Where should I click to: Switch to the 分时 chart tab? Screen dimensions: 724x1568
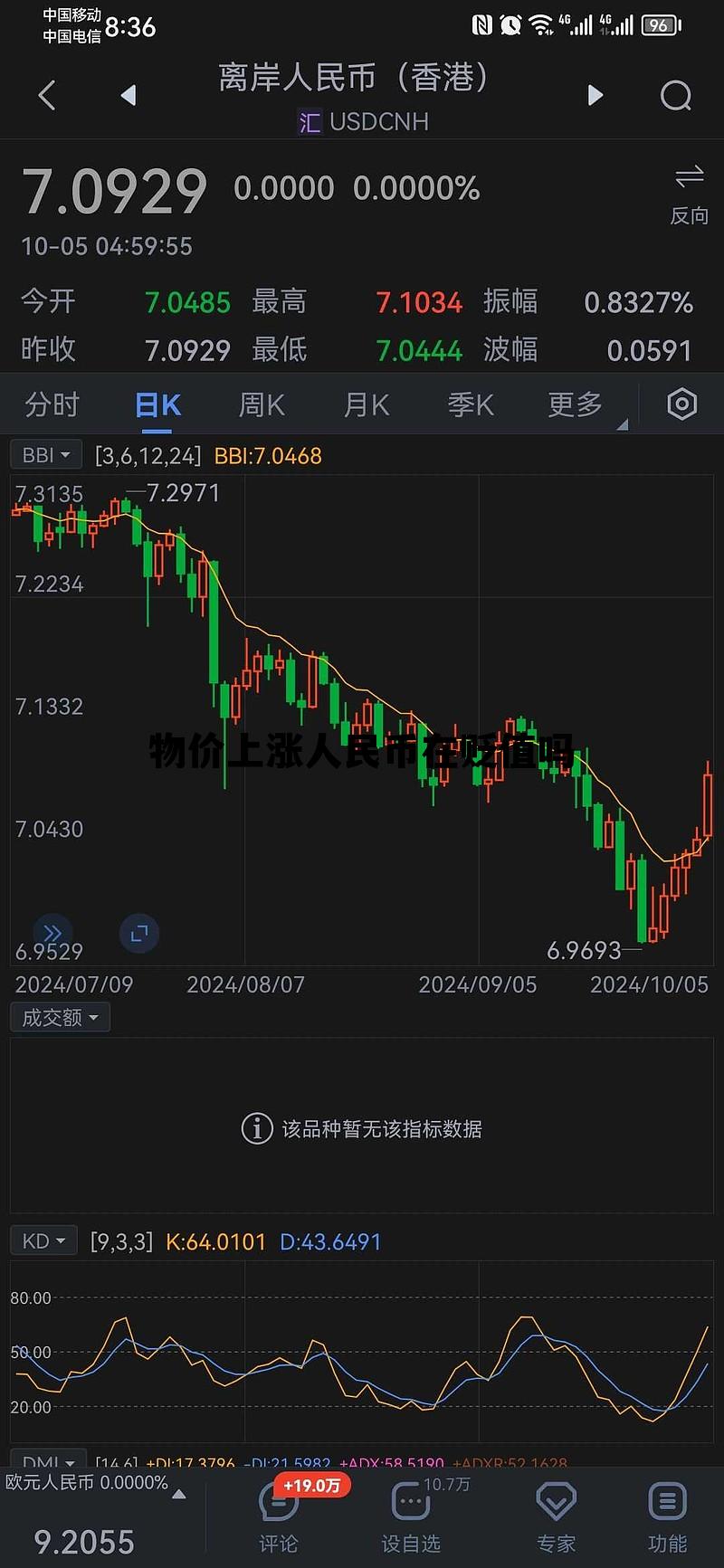(x=52, y=404)
